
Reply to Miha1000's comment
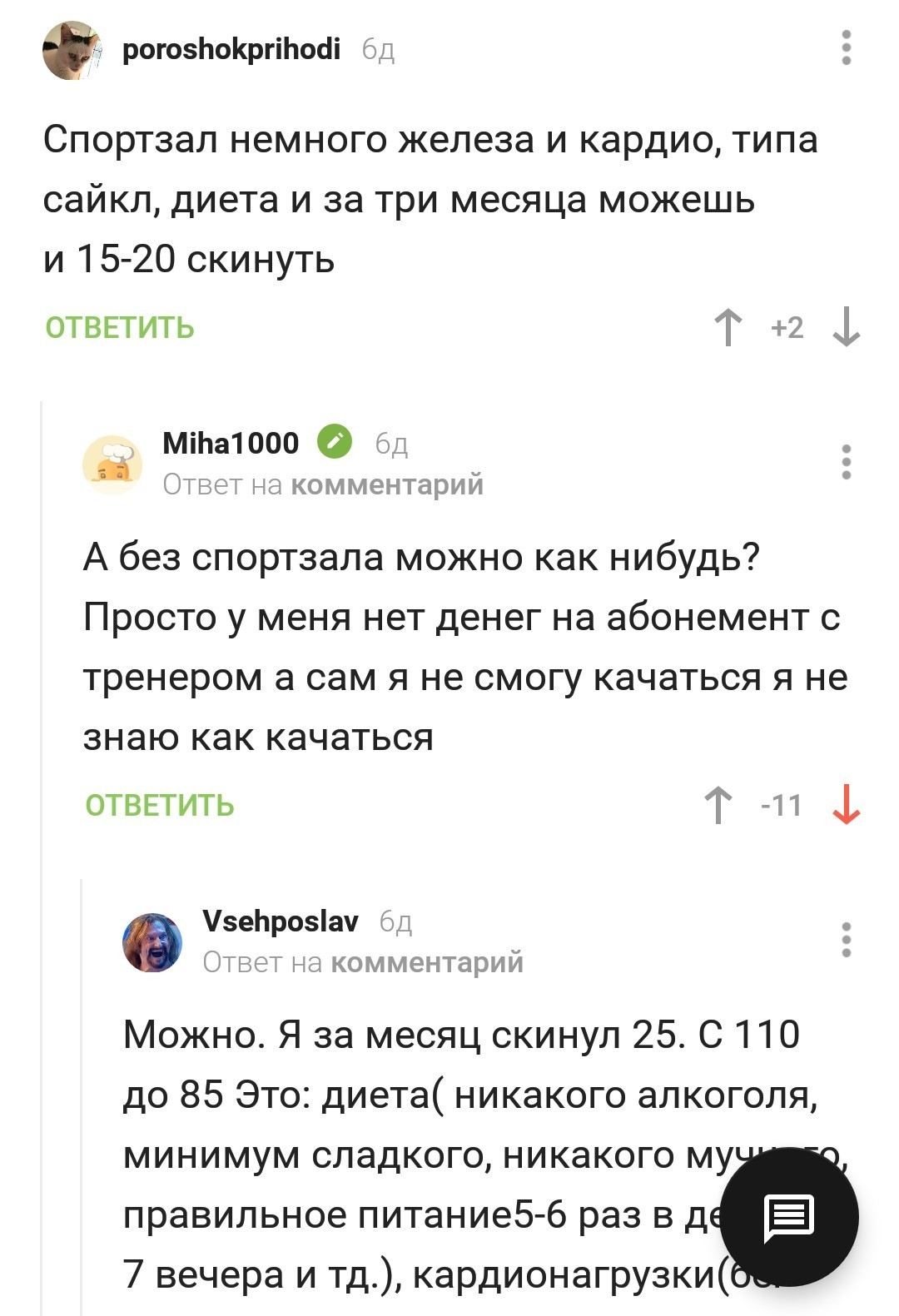pyautogui.click(x=160, y=806)
